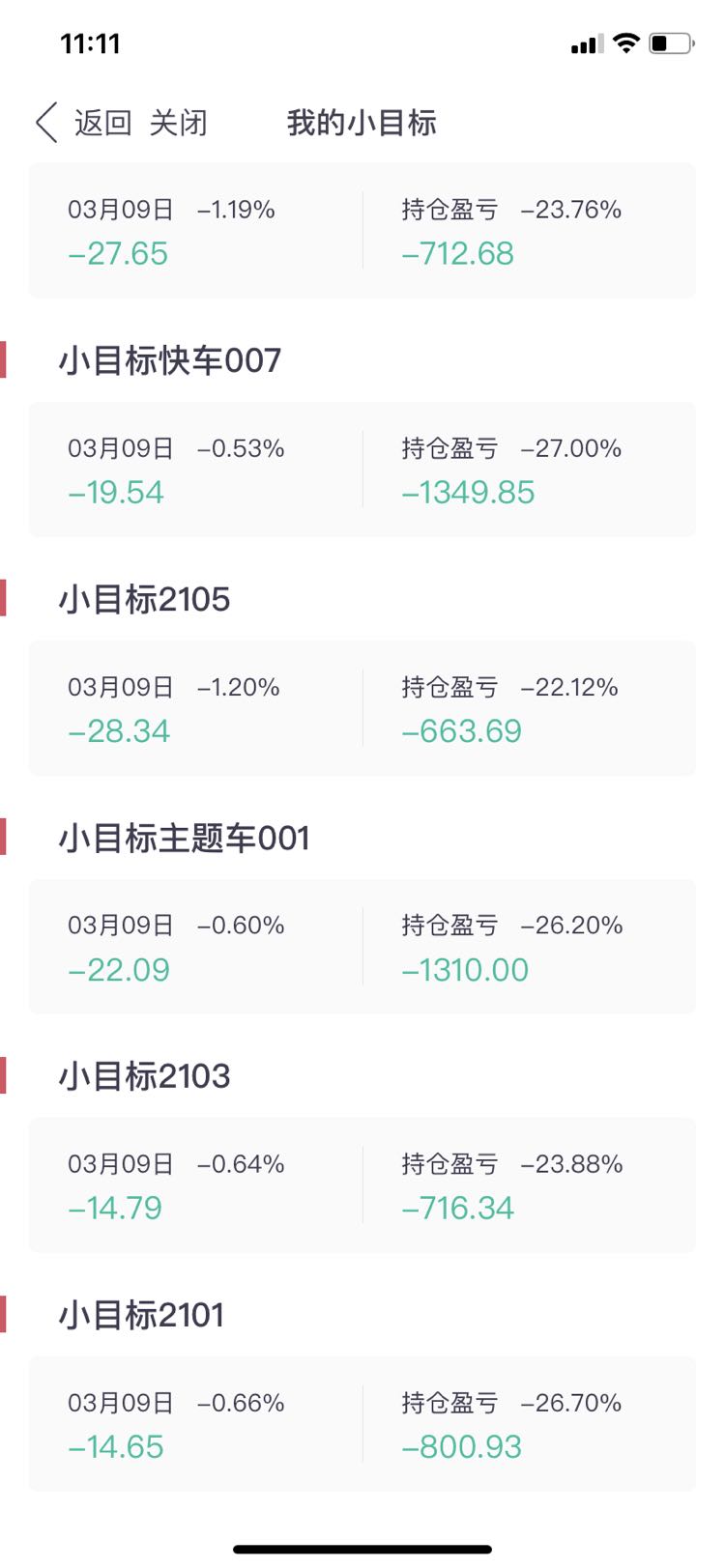Open the card showing -712.68 loss
725x1568 pixels.
362,231
